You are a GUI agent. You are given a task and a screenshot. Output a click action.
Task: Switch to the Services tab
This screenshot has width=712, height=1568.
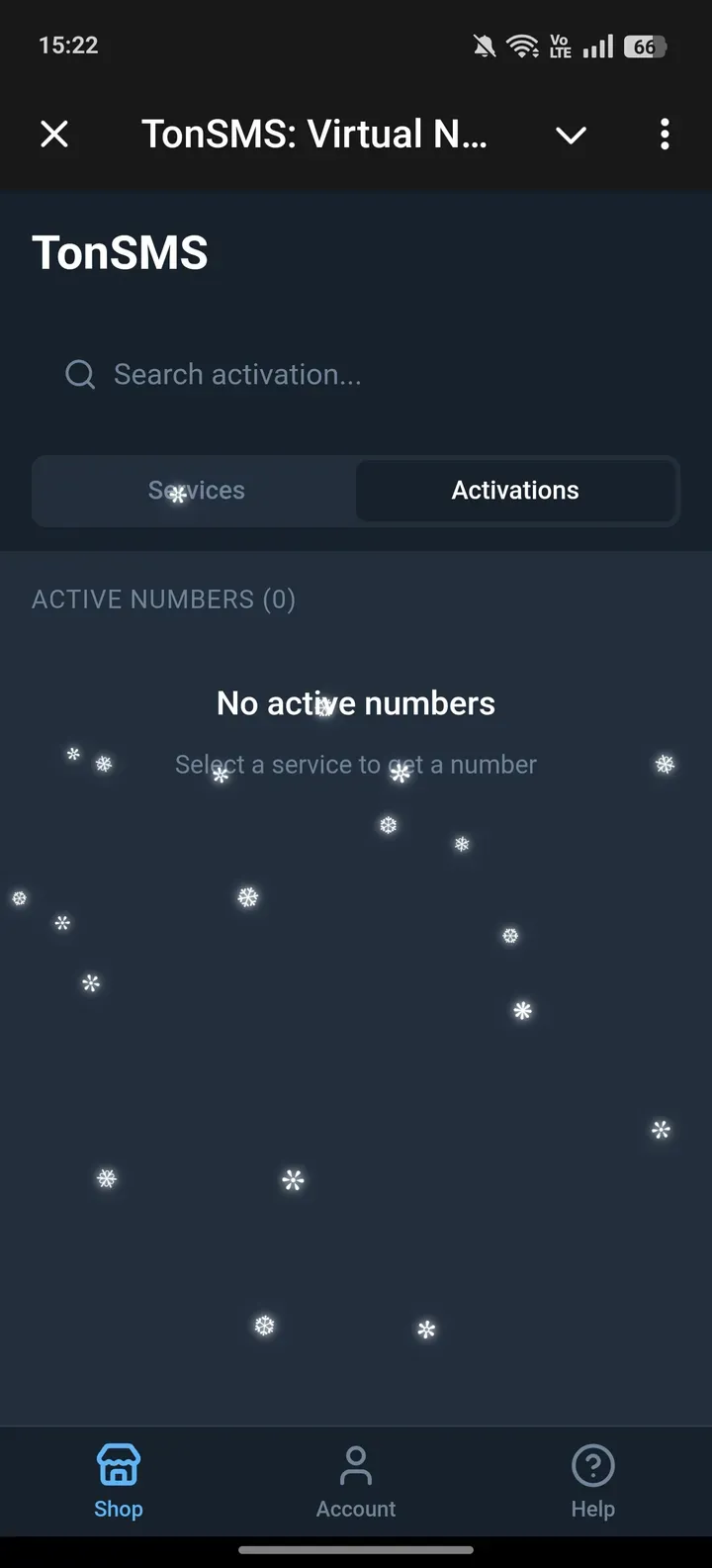pyautogui.click(x=196, y=491)
